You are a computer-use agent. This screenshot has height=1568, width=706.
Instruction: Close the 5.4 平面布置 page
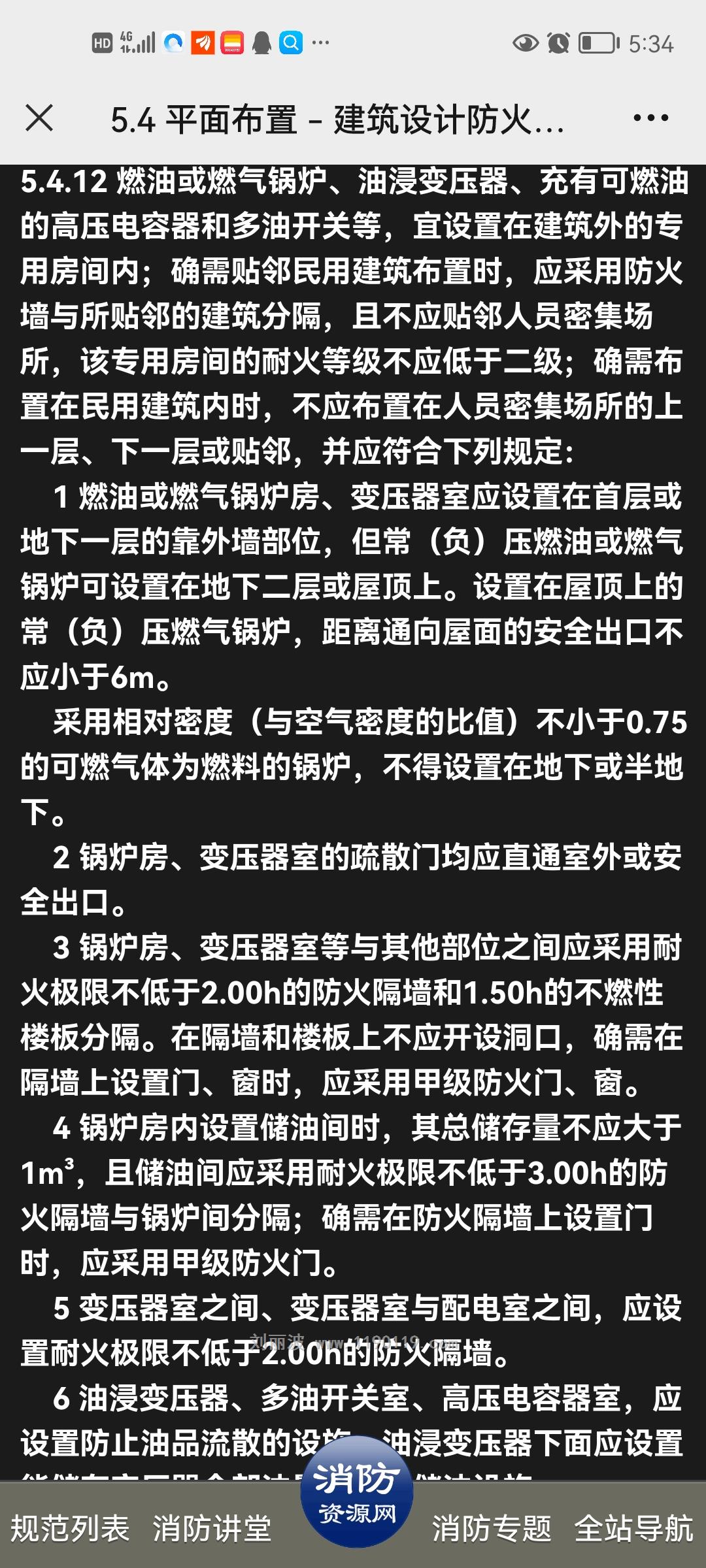click(x=39, y=118)
